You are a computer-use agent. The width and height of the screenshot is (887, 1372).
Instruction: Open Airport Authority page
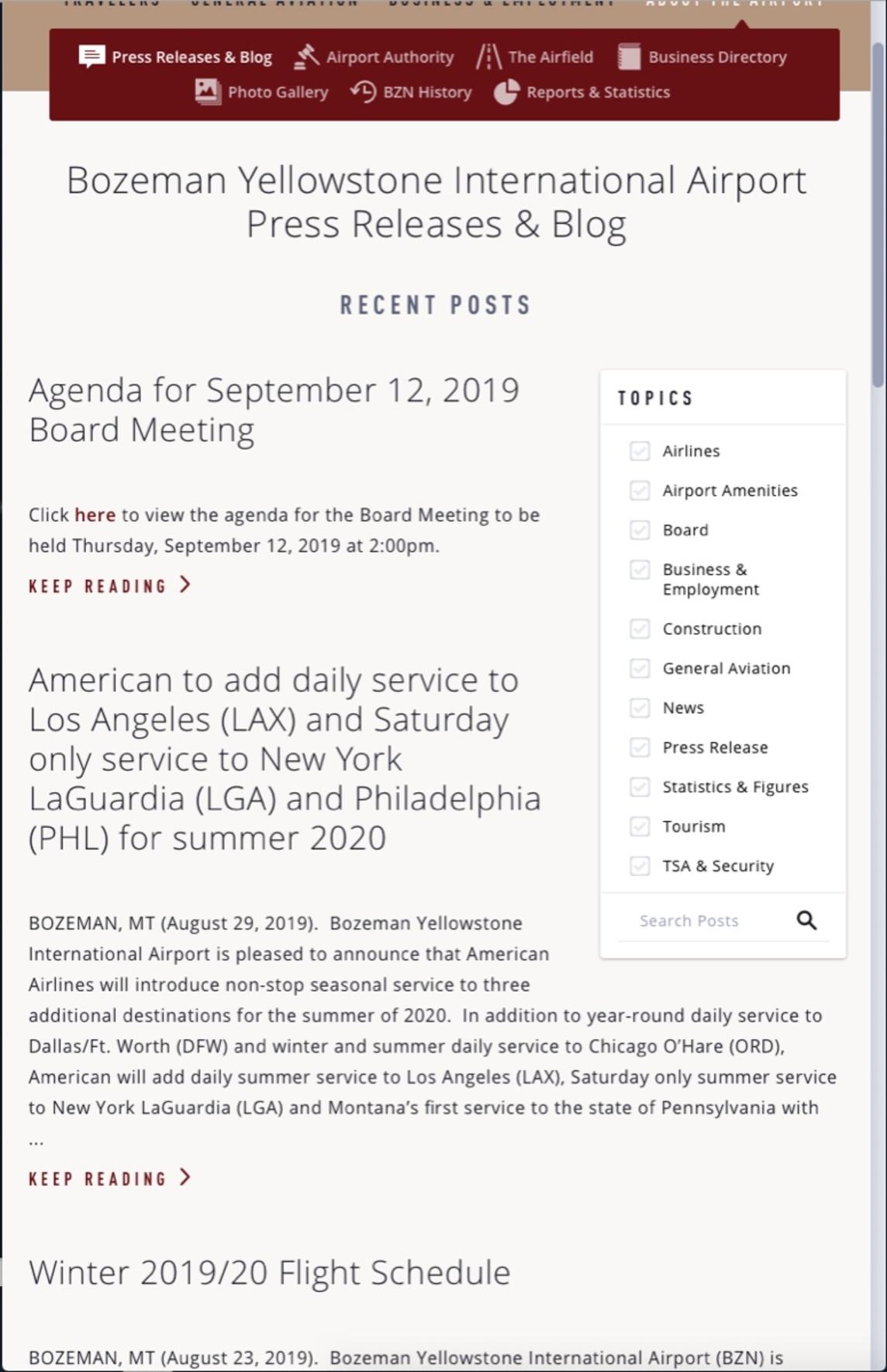[374, 57]
